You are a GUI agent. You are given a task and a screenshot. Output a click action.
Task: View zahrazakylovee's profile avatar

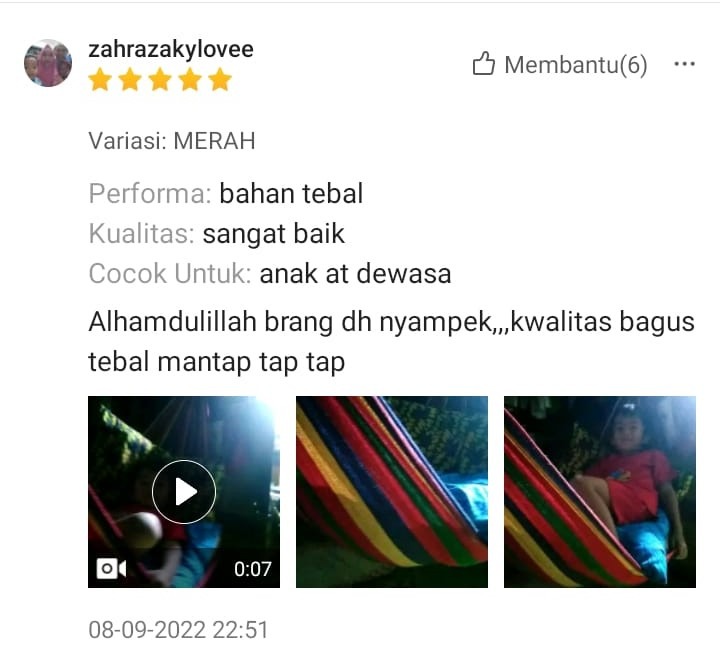click(x=47, y=64)
